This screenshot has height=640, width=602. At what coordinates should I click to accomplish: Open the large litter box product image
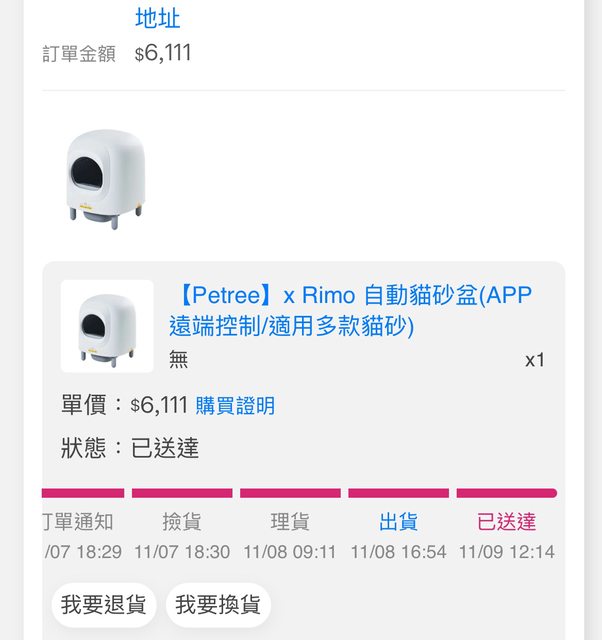click(x=107, y=176)
